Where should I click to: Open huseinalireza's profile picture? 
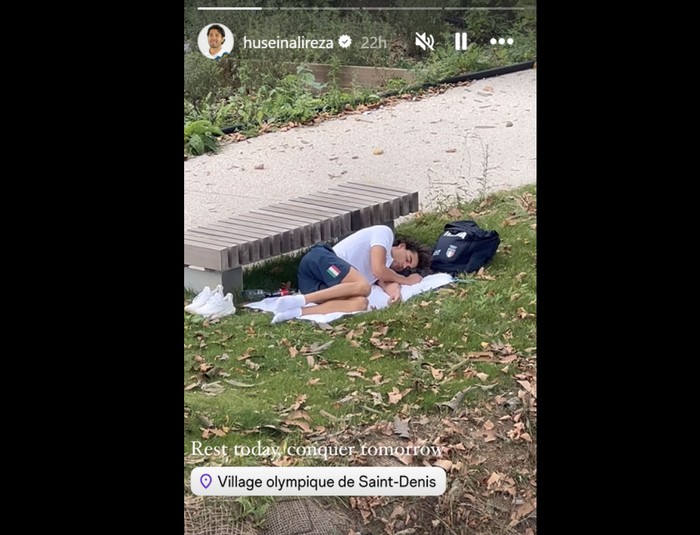pyautogui.click(x=215, y=41)
